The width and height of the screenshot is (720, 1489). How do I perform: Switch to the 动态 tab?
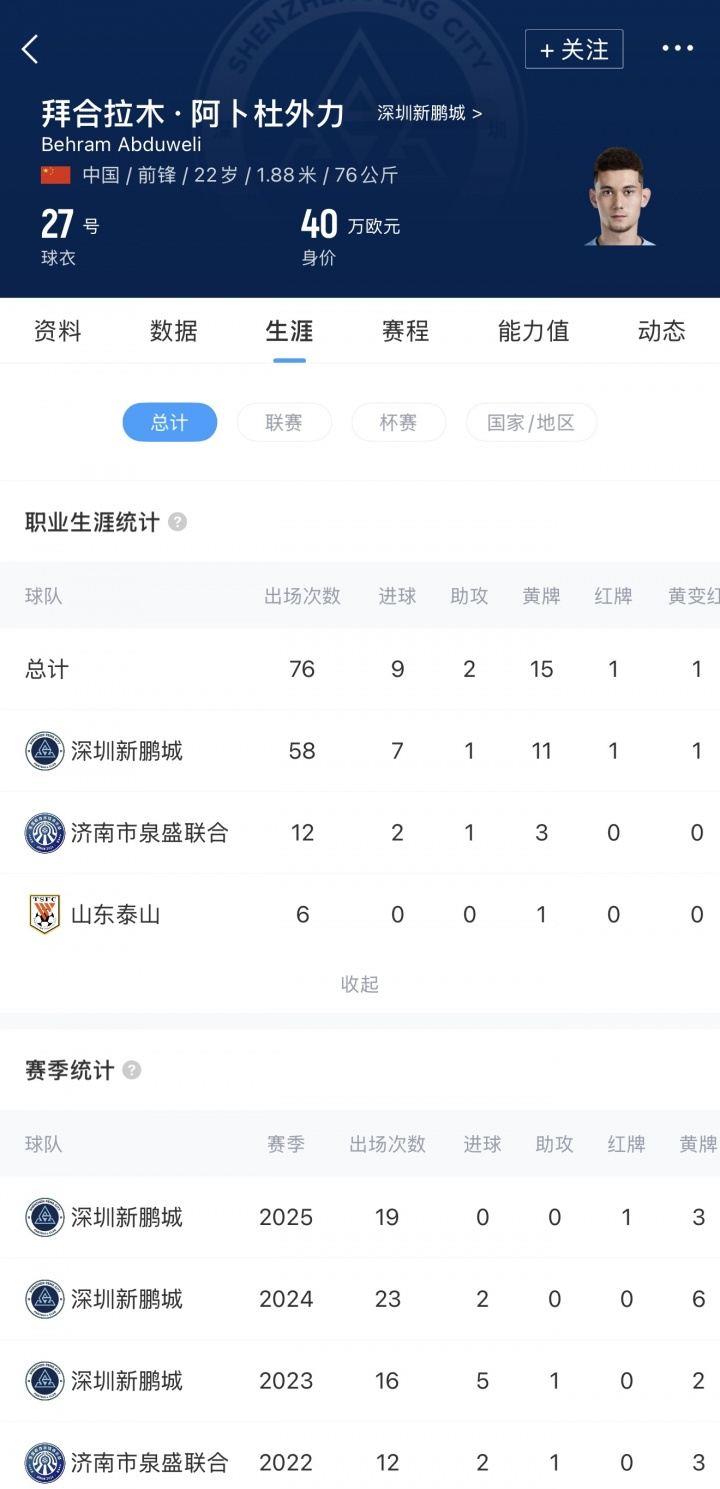pos(662,331)
